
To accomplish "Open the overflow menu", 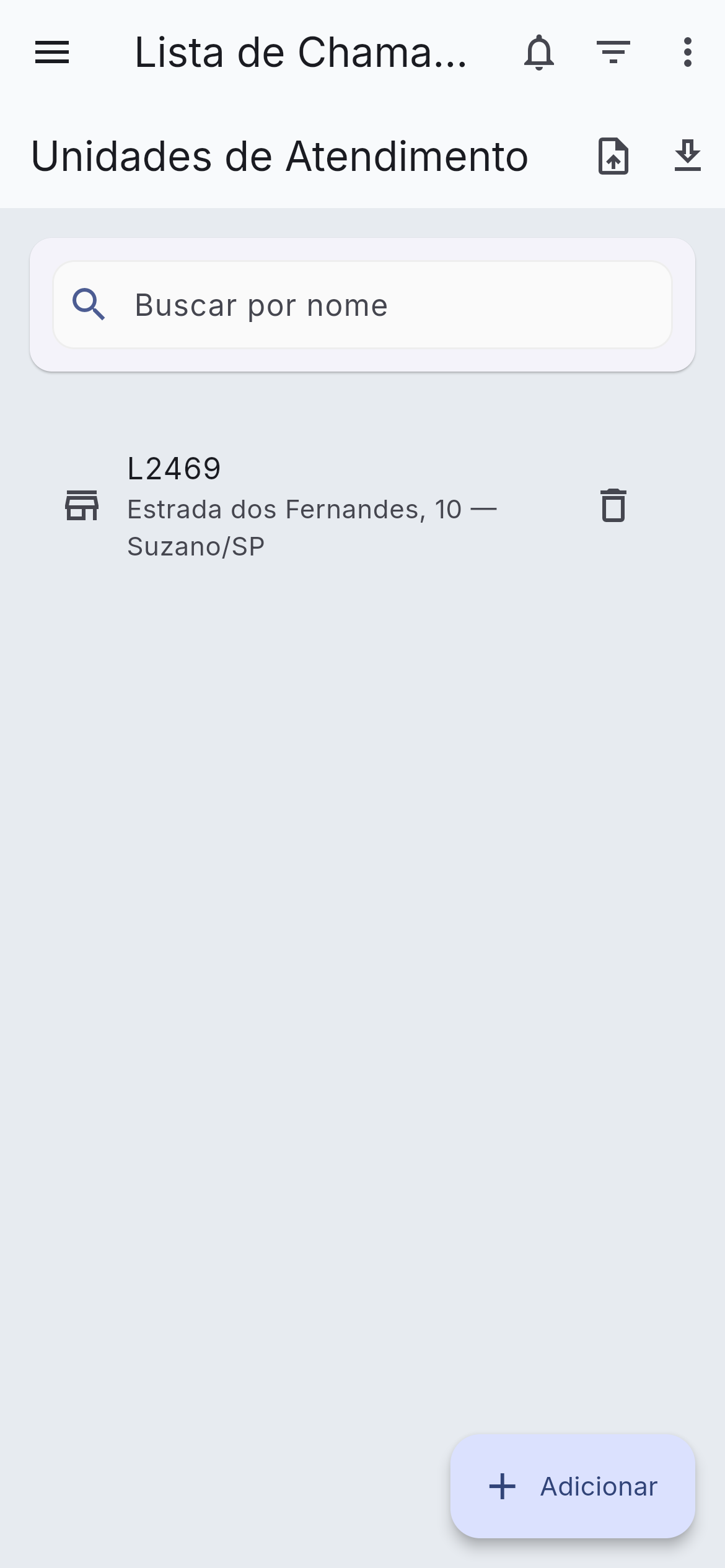I will click(x=687, y=52).
